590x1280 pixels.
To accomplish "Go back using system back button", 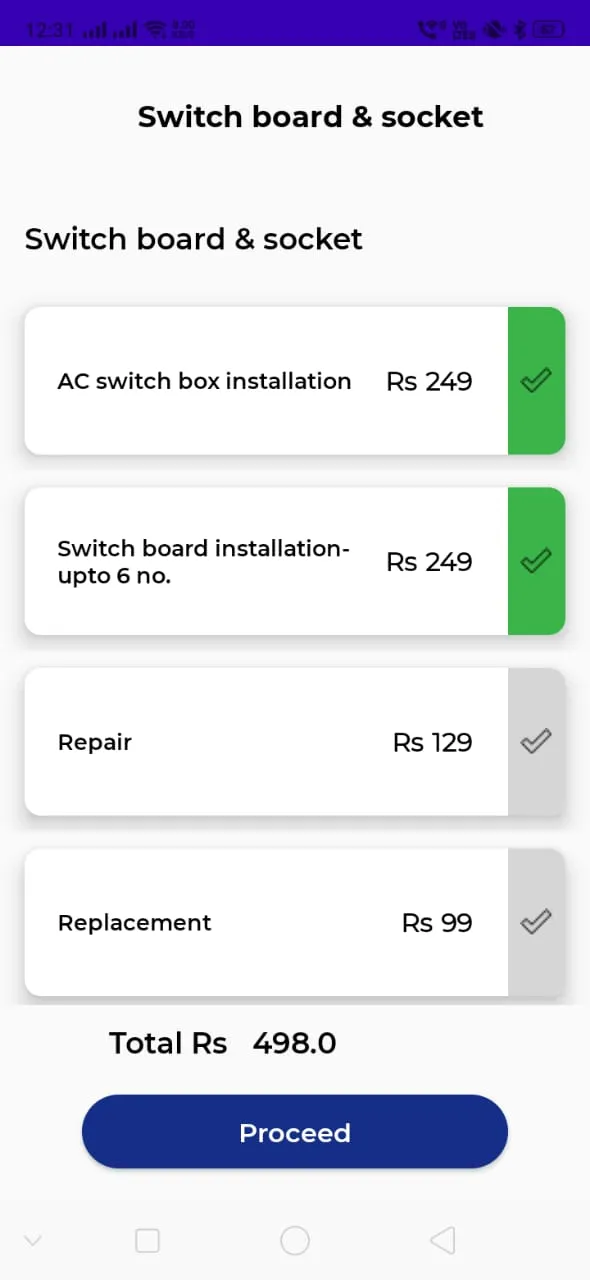I will point(442,1240).
